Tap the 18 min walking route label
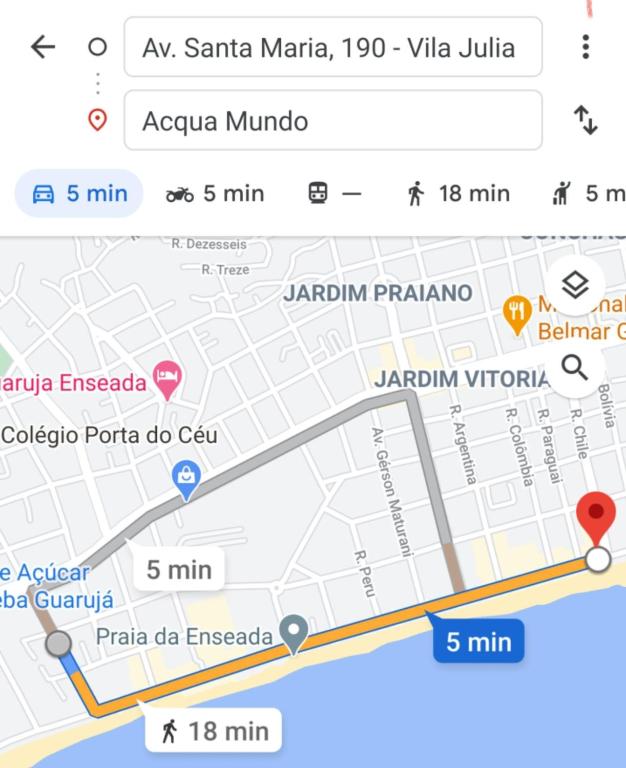 click(x=214, y=731)
